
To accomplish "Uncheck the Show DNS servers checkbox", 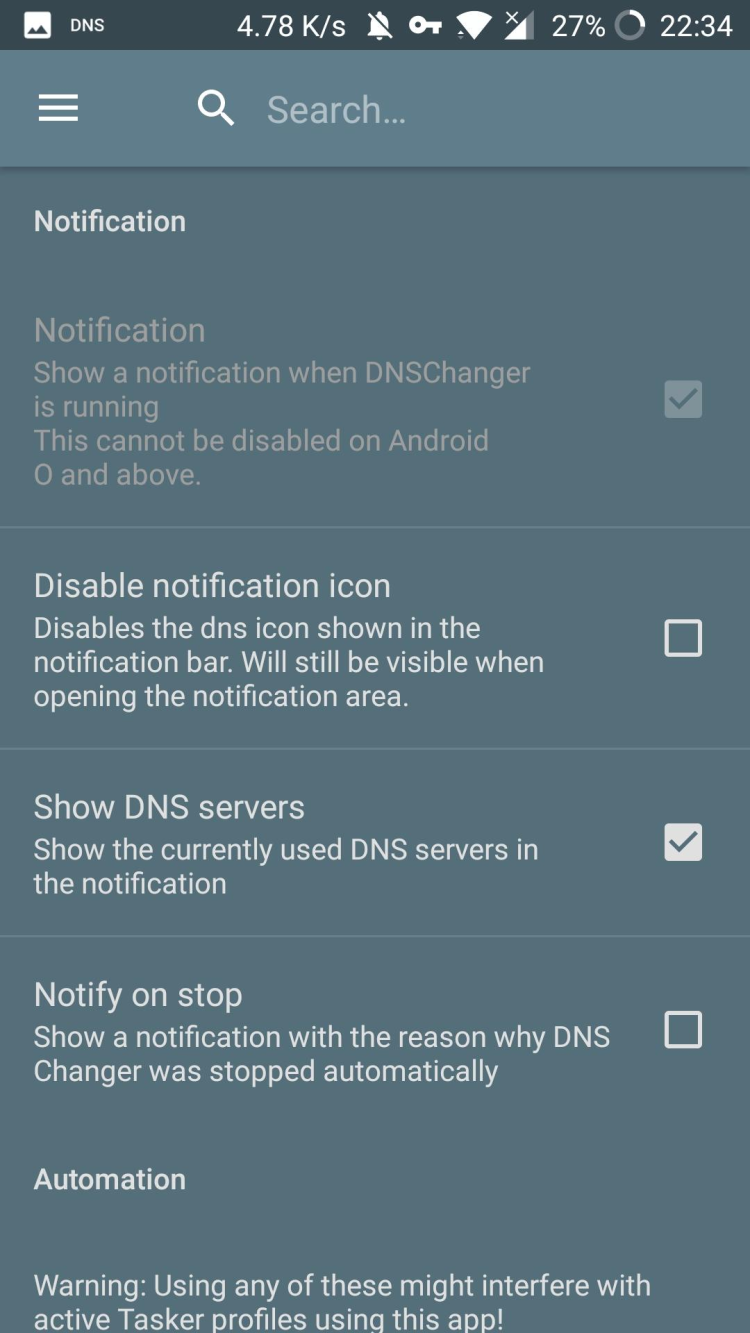I will [683, 843].
